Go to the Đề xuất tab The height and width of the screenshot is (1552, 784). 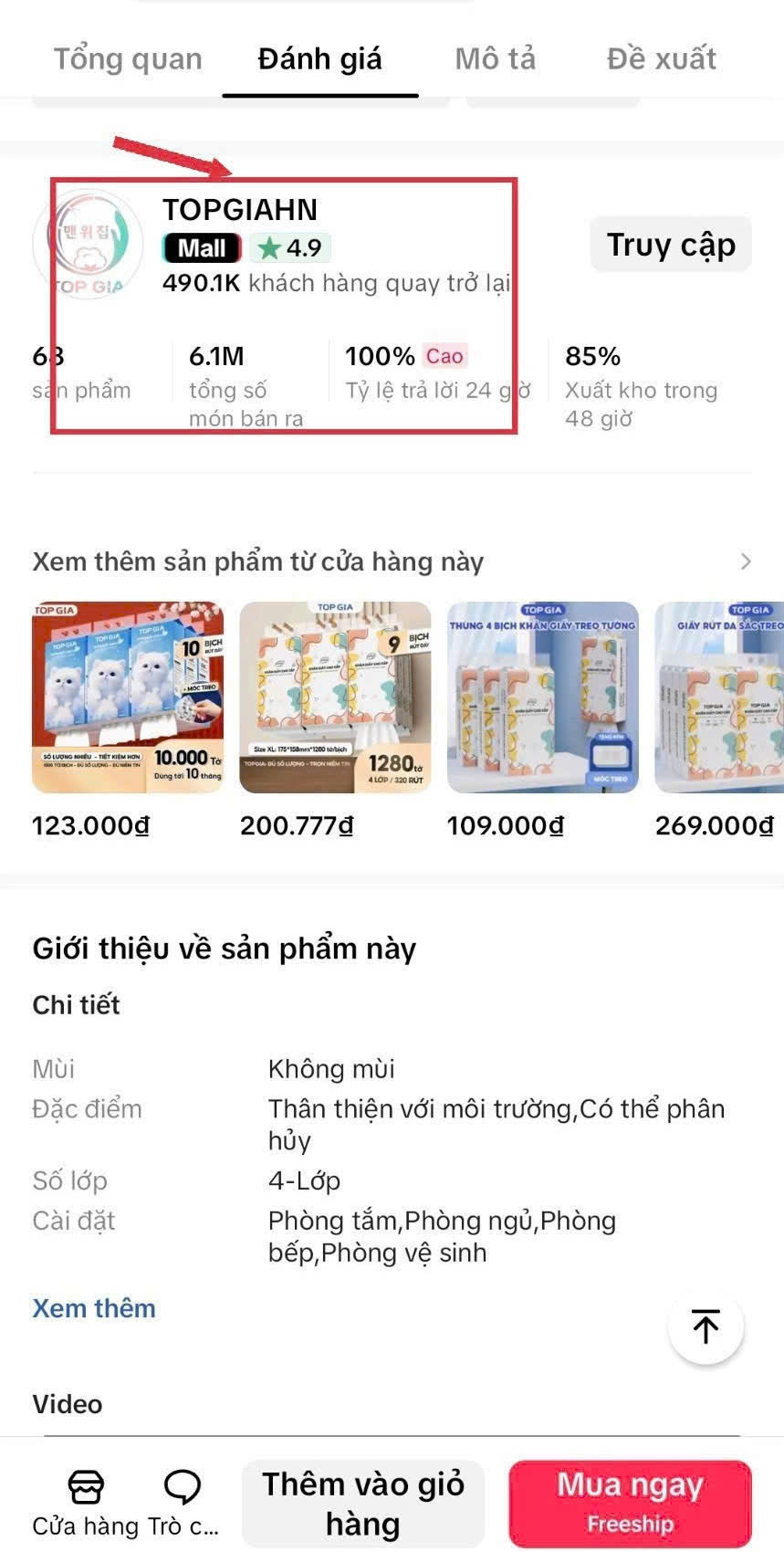[662, 59]
